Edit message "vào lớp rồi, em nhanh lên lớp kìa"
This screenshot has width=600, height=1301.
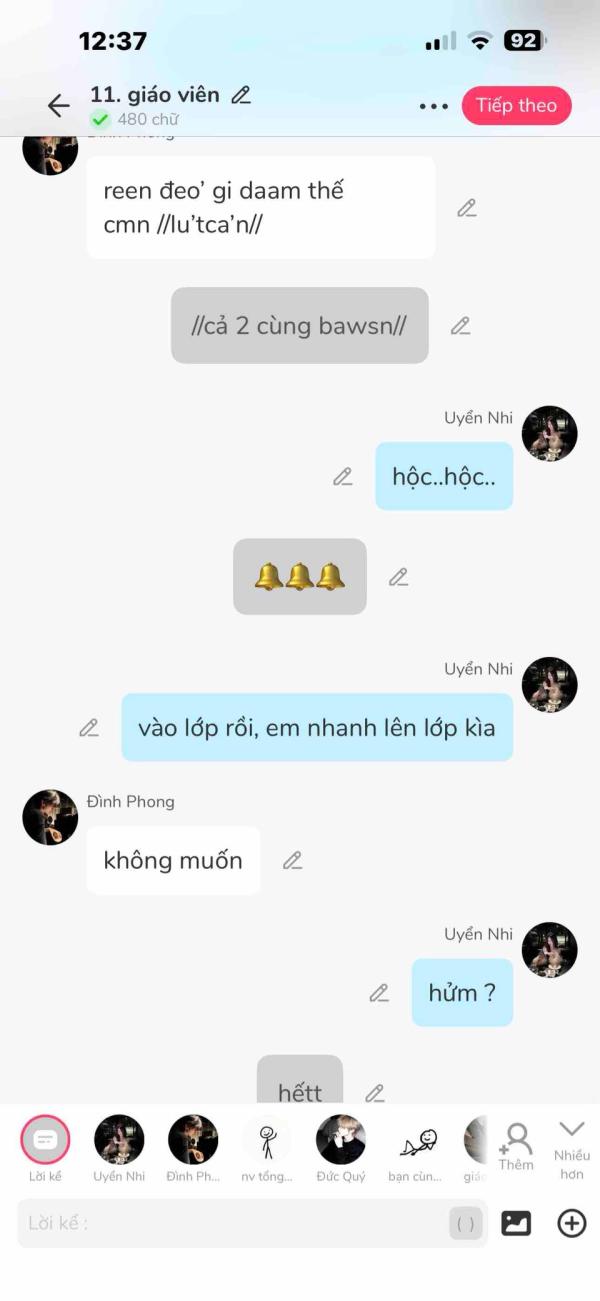89,728
